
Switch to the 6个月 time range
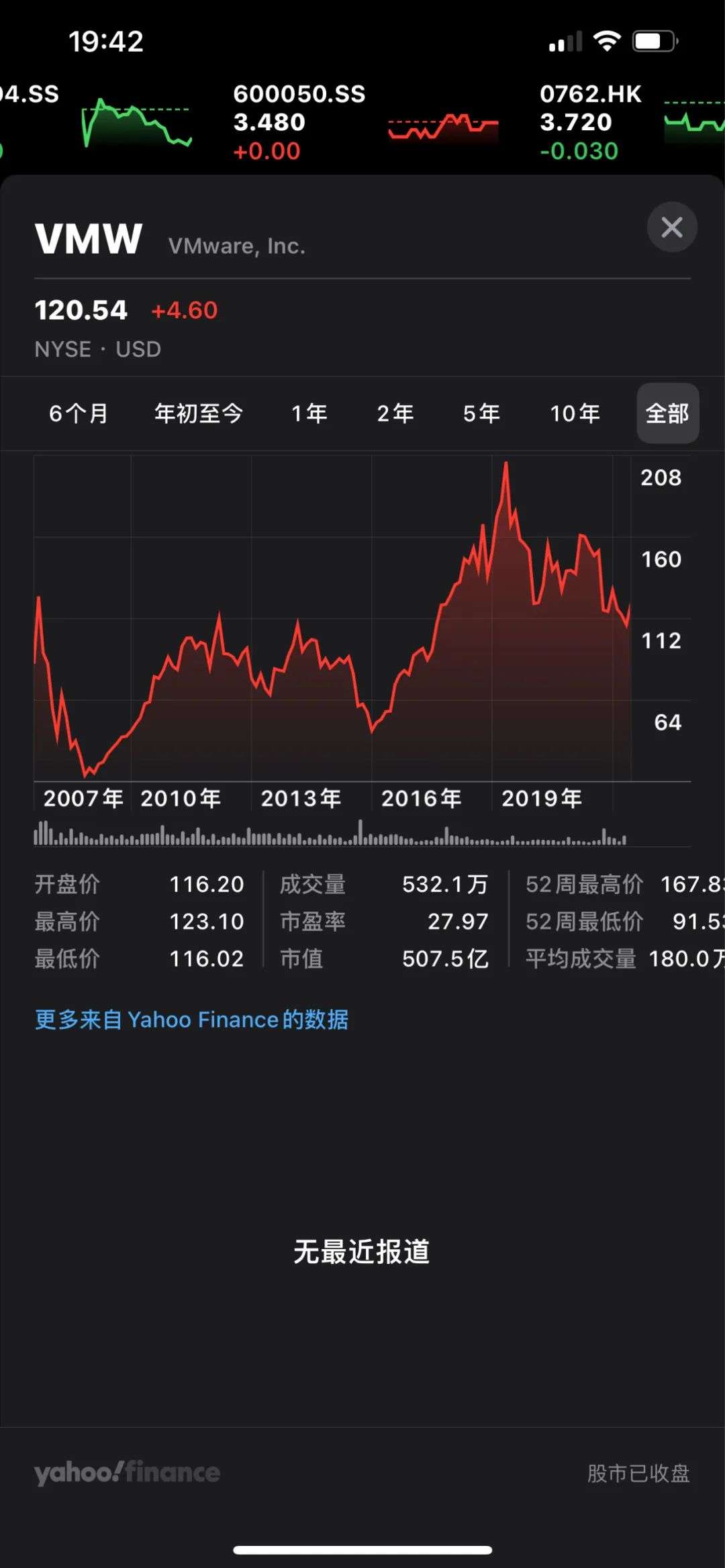(79, 414)
